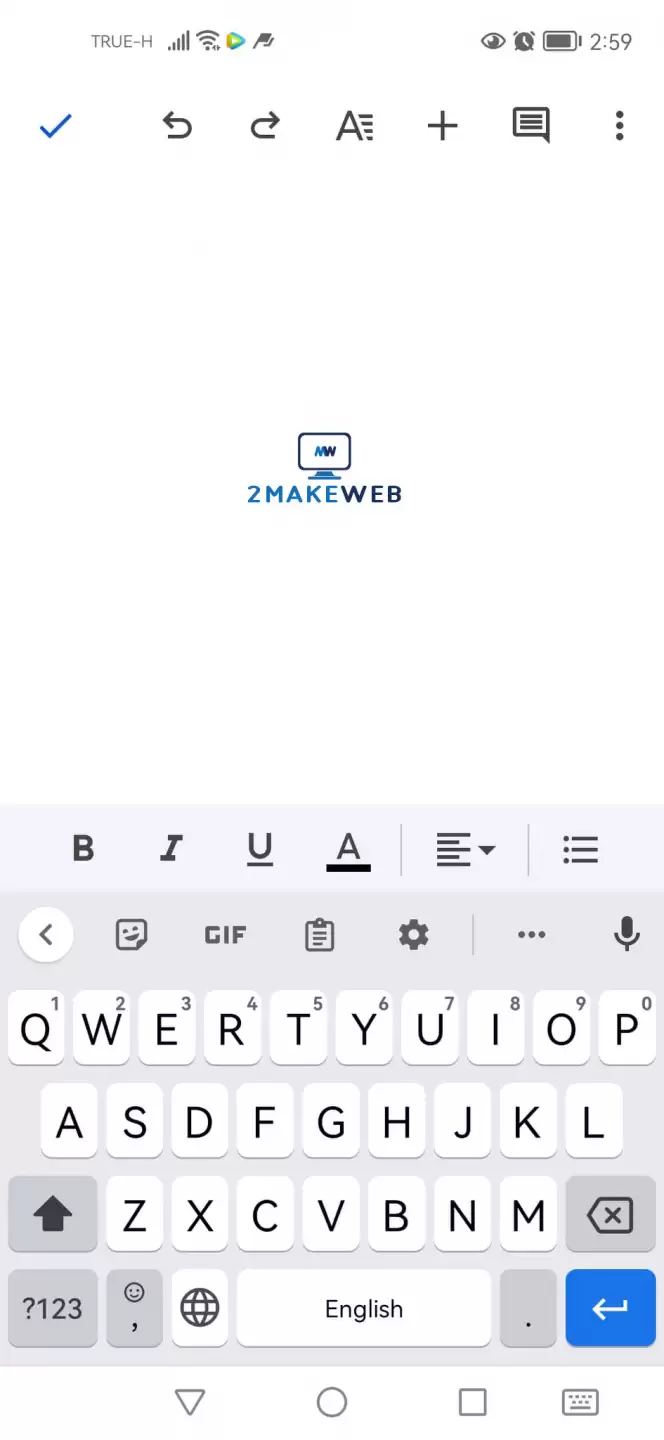Open the insert plus menu

coord(442,126)
